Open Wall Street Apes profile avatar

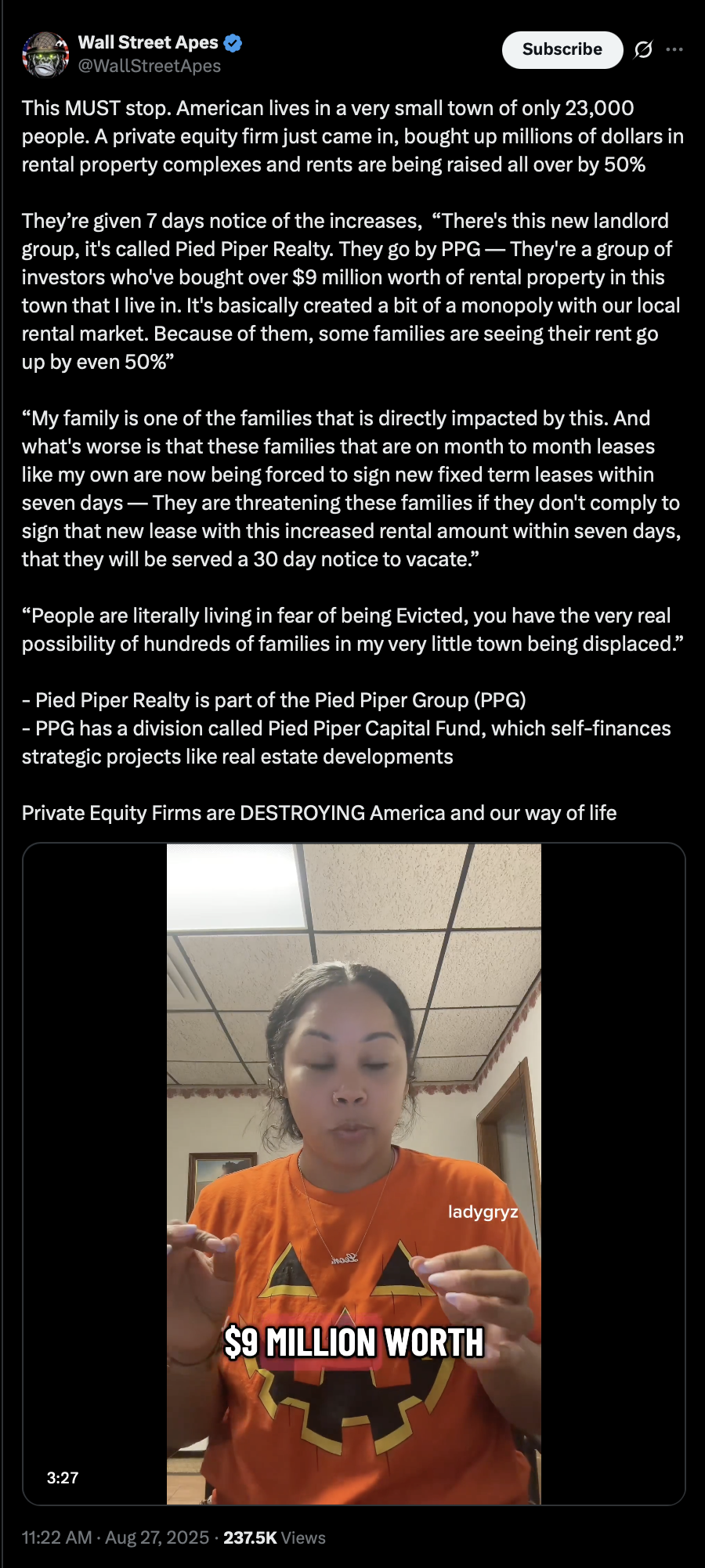[46, 54]
